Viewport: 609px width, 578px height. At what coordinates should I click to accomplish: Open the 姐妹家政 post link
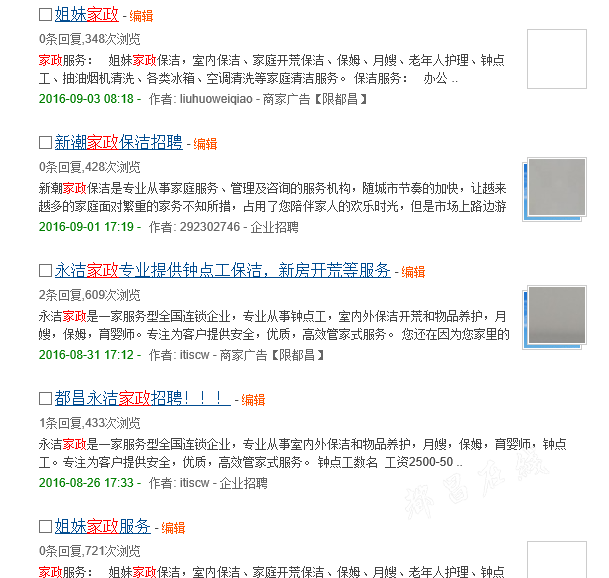click(x=86, y=14)
